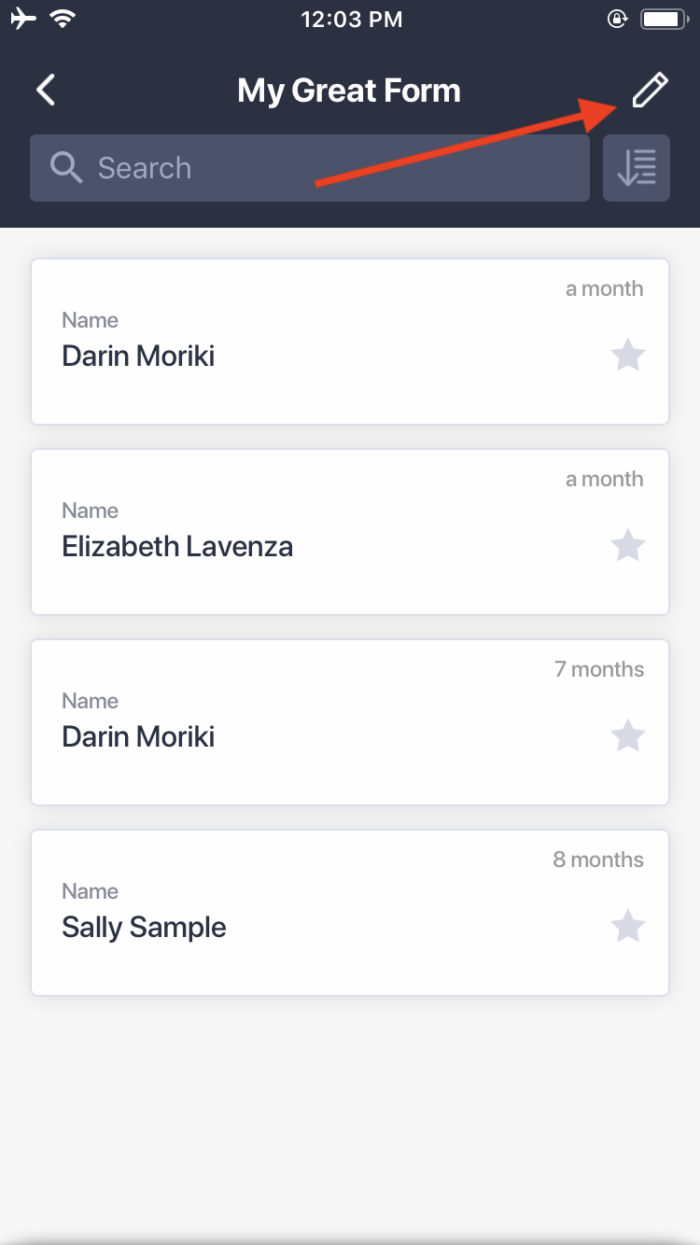Open Sally Sample's submission

tap(300, 912)
